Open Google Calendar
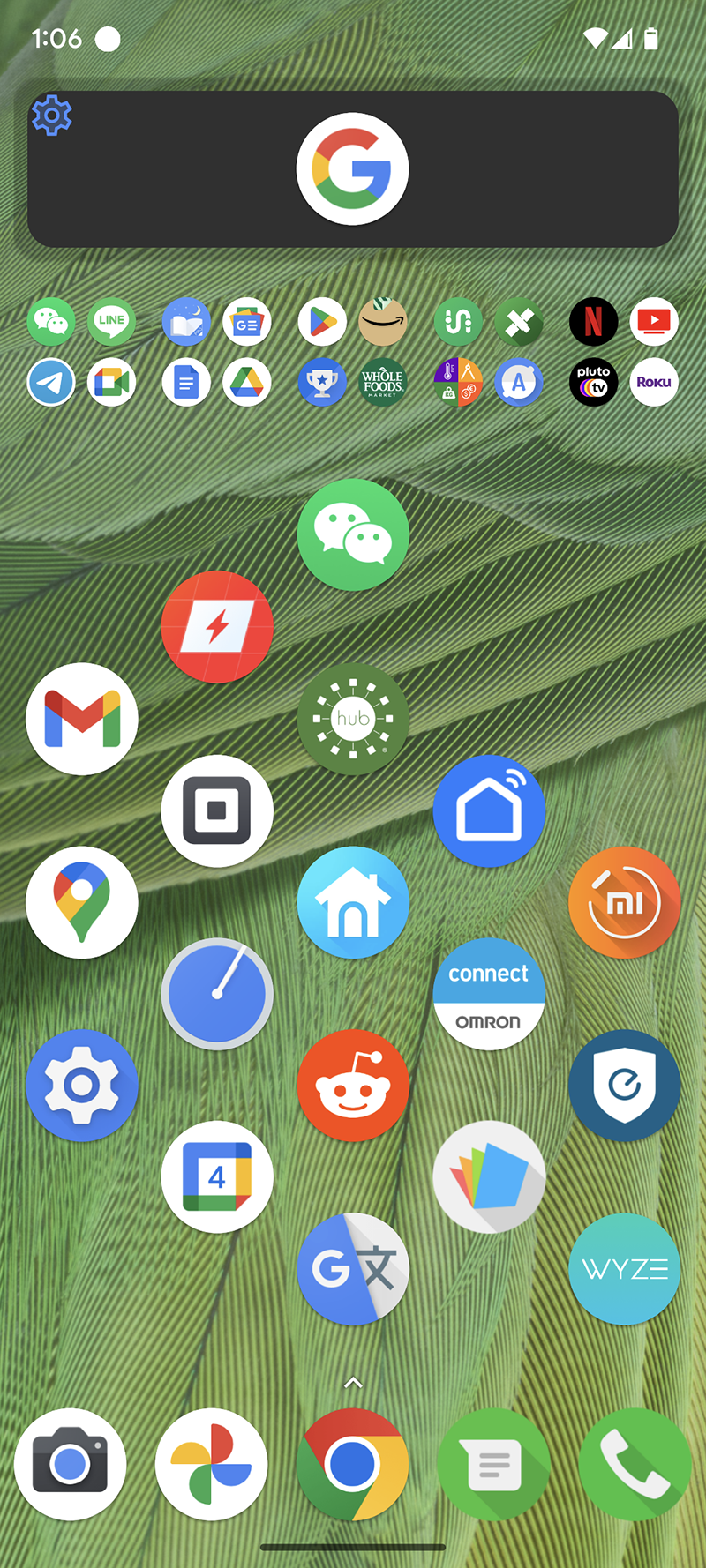Image resolution: width=706 pixels, height=1568 pixels. click(x=217, y=1177)
